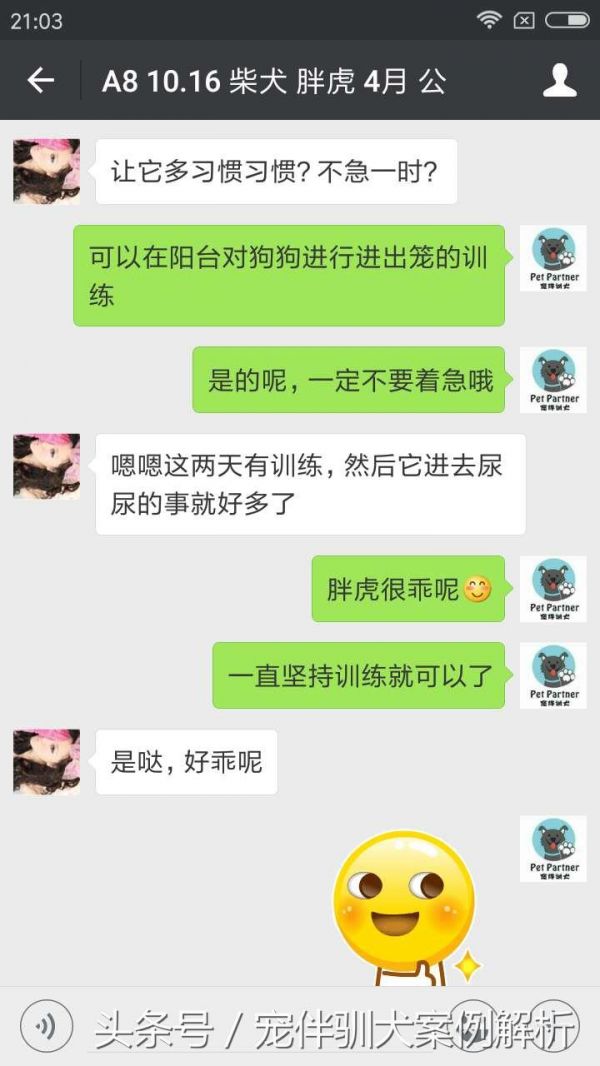Open Pet Partner avatar beside "胖虎很乖呢"
Viewport: 600px width, 1066px height.
[x=553, y=589]
